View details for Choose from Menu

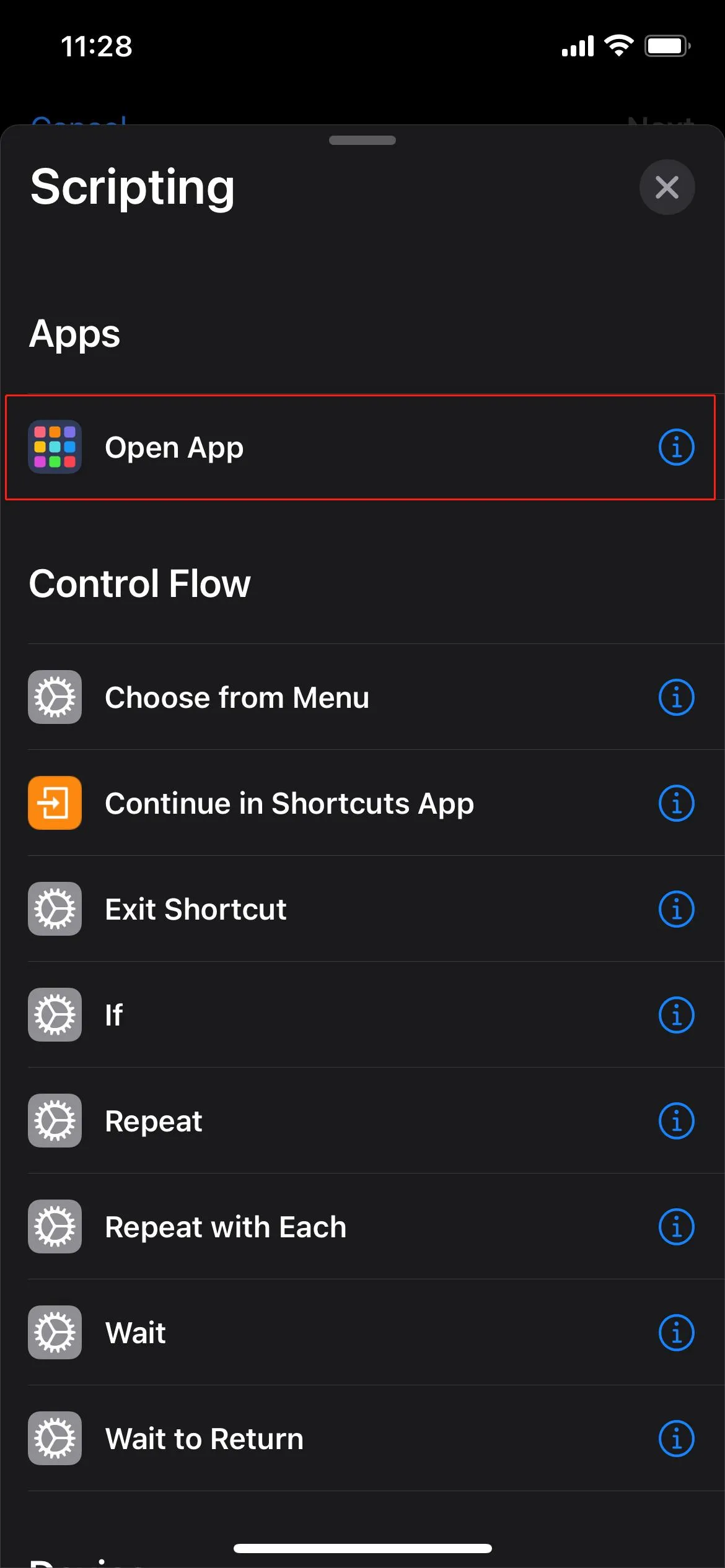tap(676, 697)
